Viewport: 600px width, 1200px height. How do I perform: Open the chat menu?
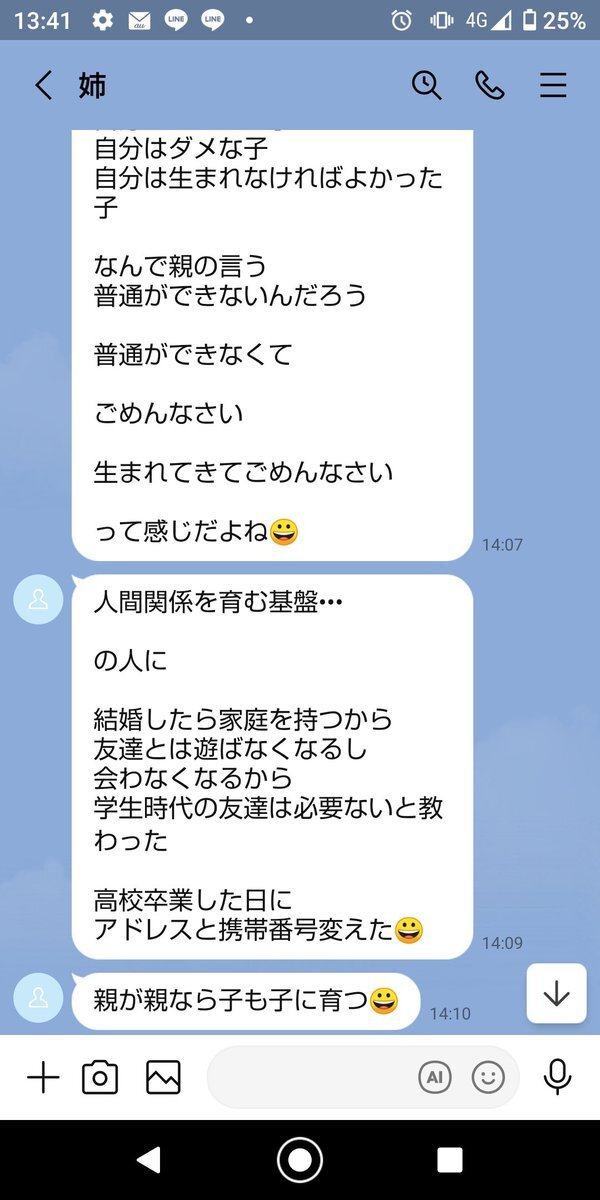(x=553, y=86)
